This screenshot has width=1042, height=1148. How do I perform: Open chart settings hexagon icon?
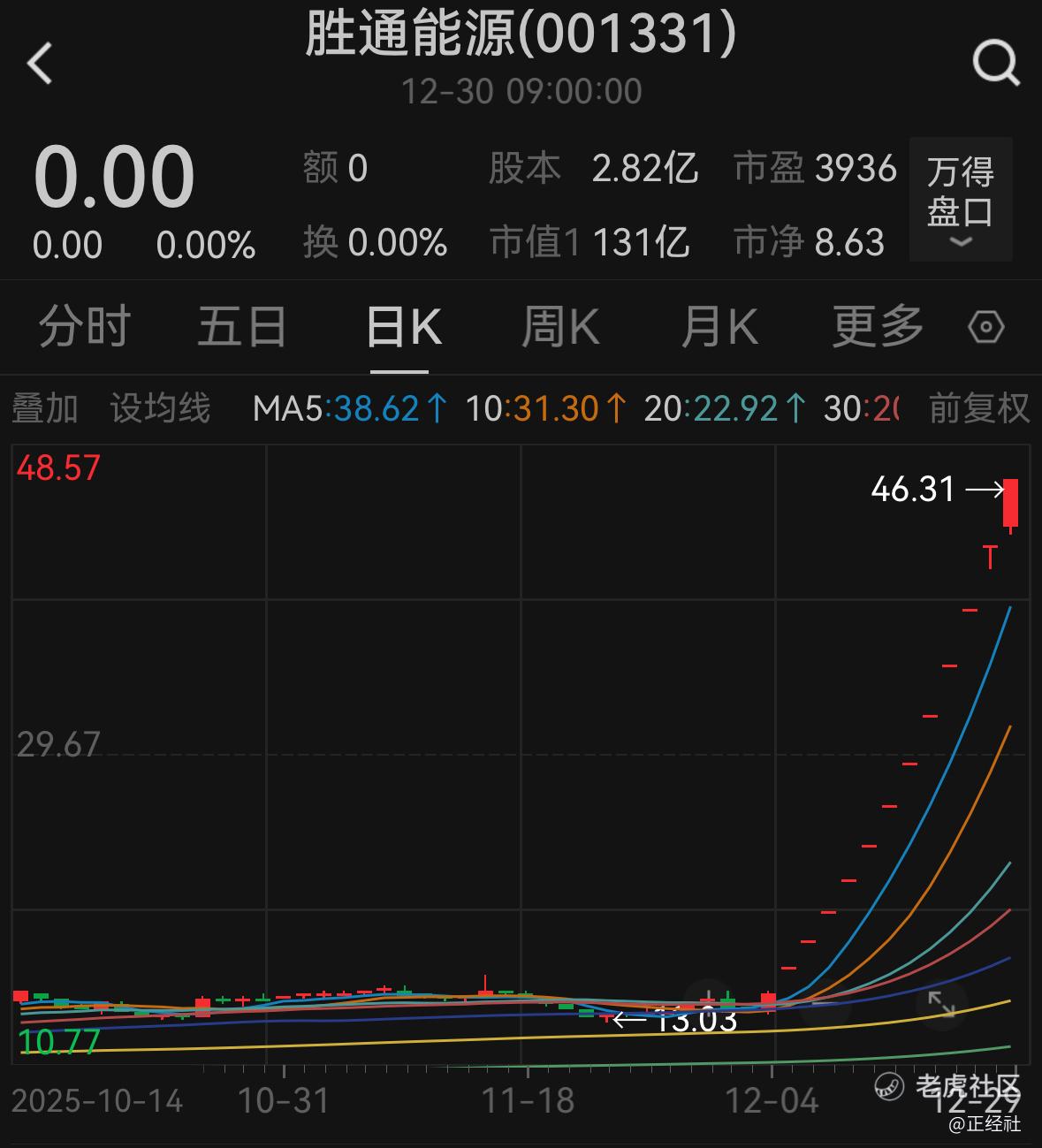click(x=986, y=327)
